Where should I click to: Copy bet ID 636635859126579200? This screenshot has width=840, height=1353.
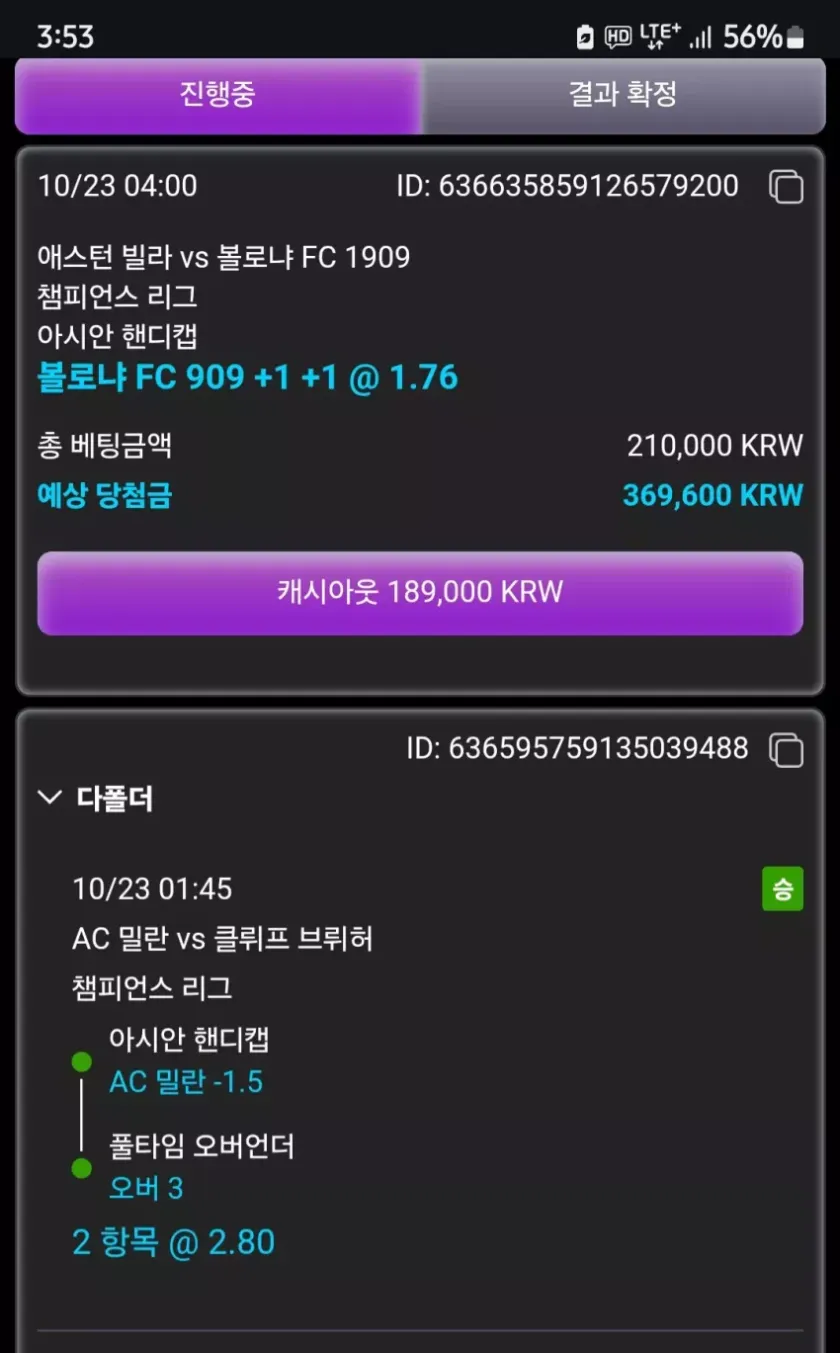click(785, 187)
